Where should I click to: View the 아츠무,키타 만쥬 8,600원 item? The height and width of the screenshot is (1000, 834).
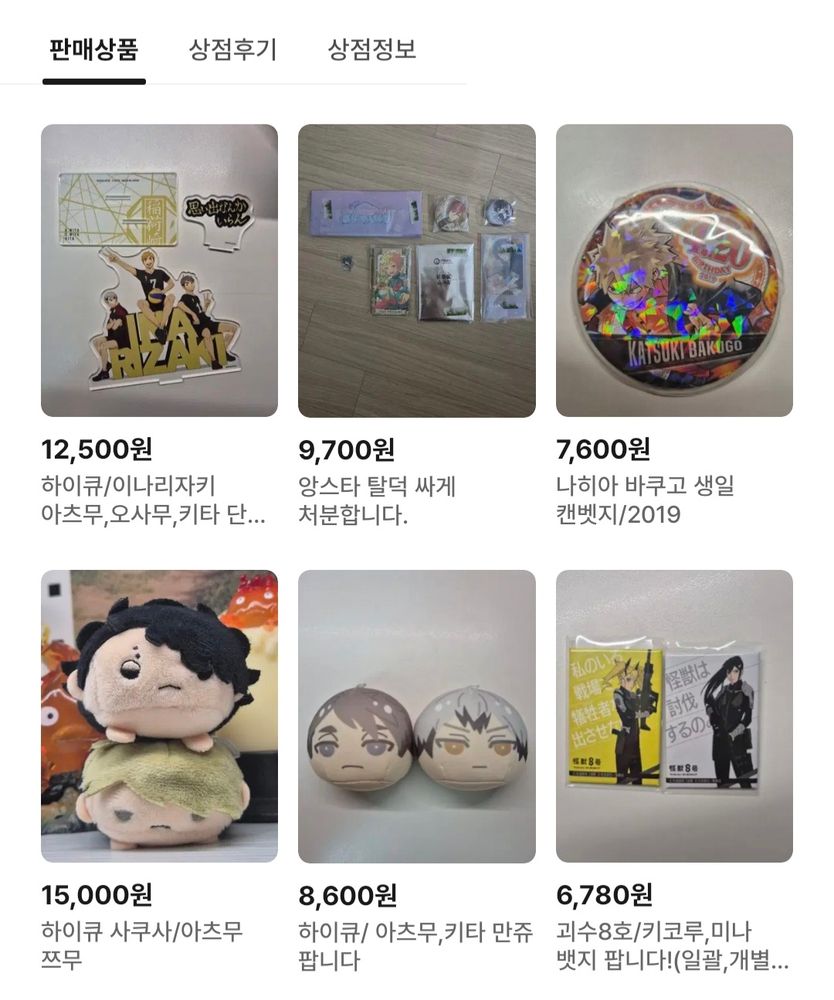pyautogui.click(x=416, y=716)
